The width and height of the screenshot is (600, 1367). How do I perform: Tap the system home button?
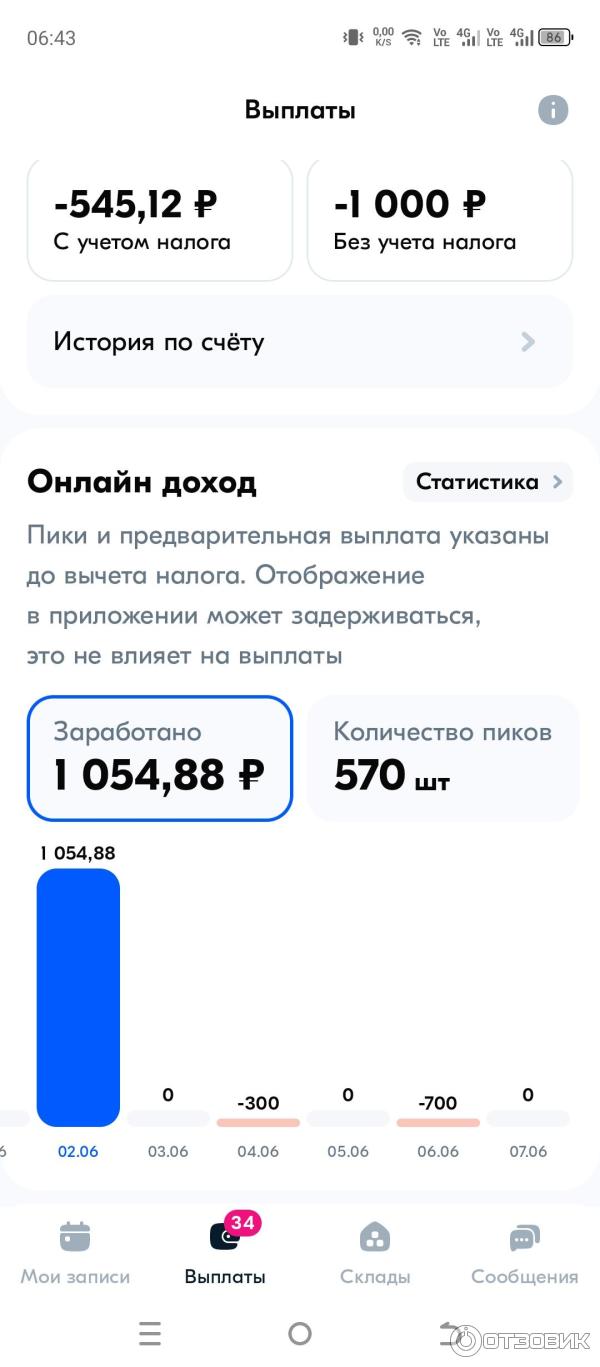coord(300,1333)
